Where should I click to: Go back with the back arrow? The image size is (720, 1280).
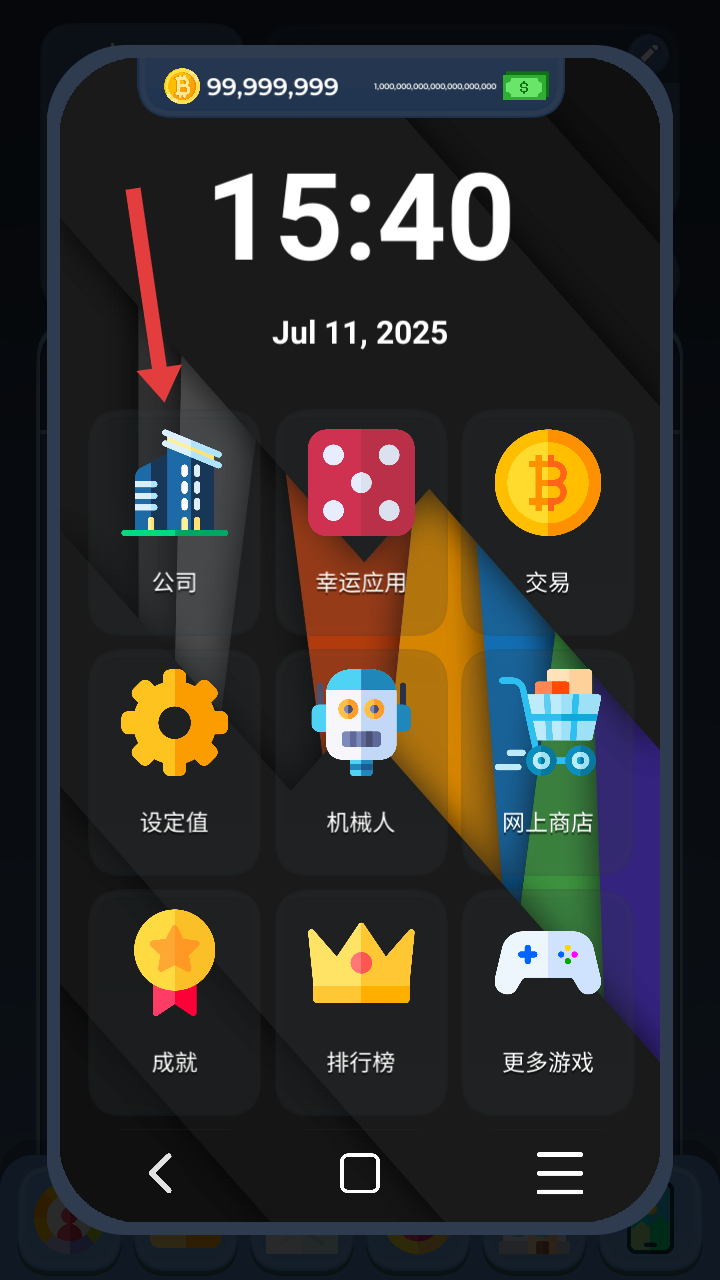[x=161, y=1173]
